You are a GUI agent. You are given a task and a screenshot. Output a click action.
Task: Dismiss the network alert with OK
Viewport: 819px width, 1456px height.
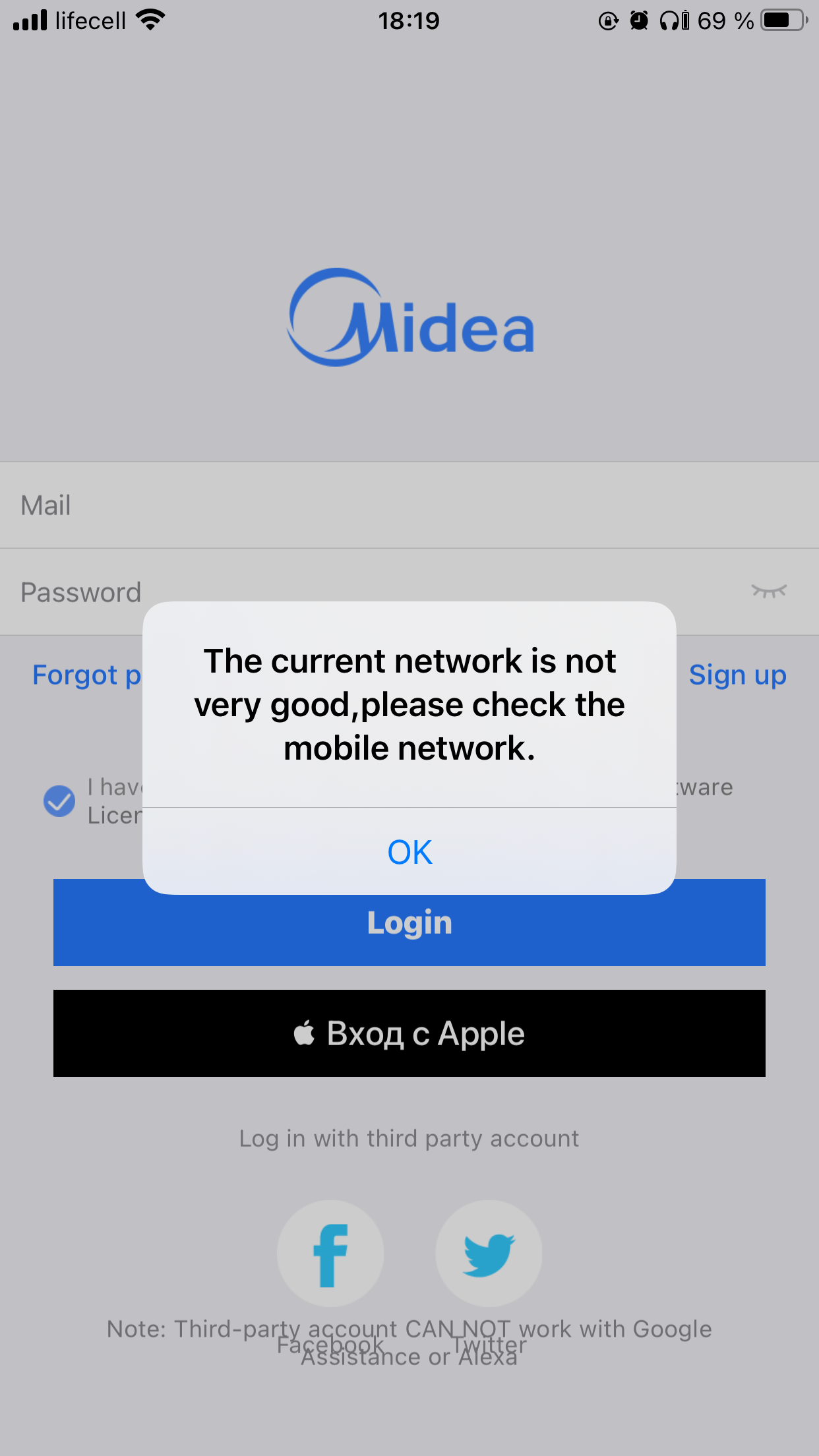(x=409, y=851)
